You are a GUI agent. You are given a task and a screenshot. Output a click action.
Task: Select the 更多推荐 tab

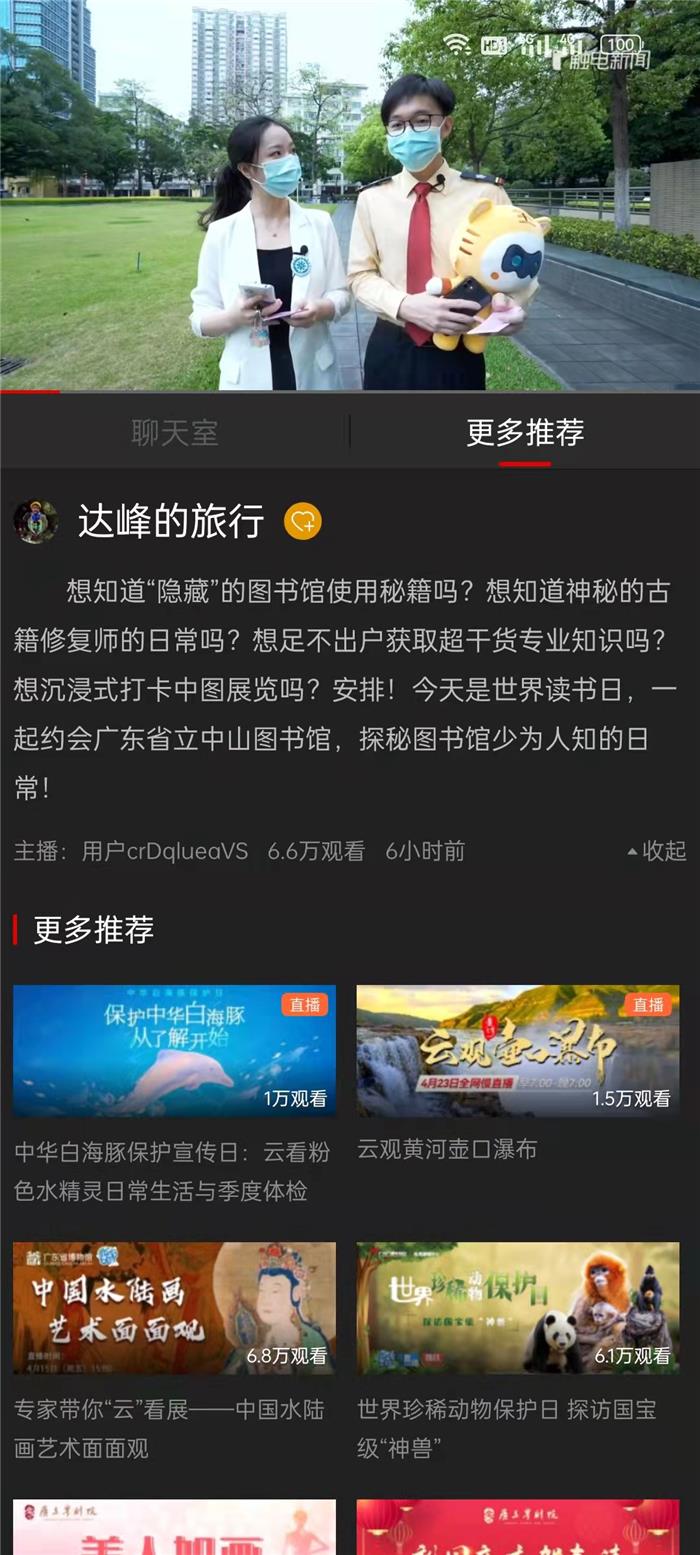click(525, 433)
